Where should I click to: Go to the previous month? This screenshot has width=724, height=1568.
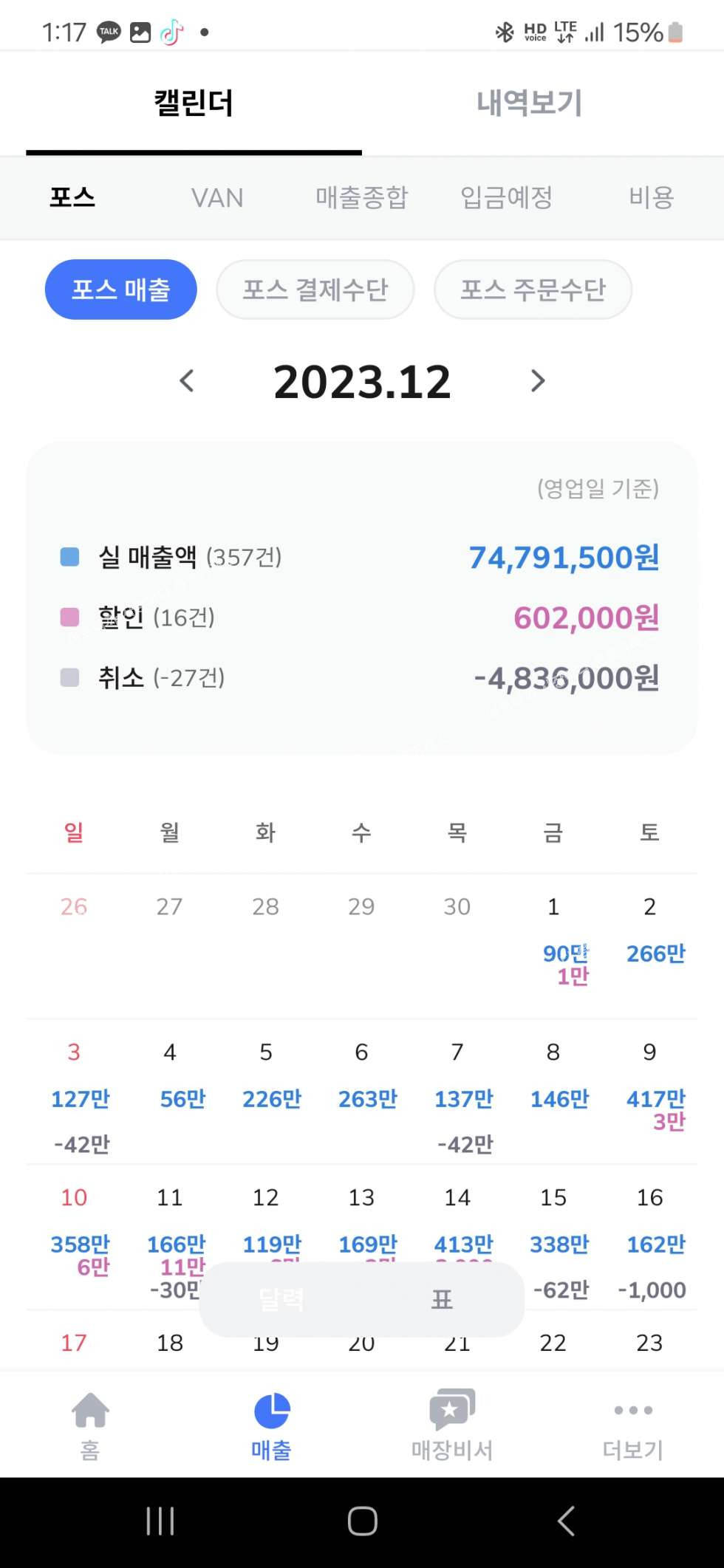187,381
